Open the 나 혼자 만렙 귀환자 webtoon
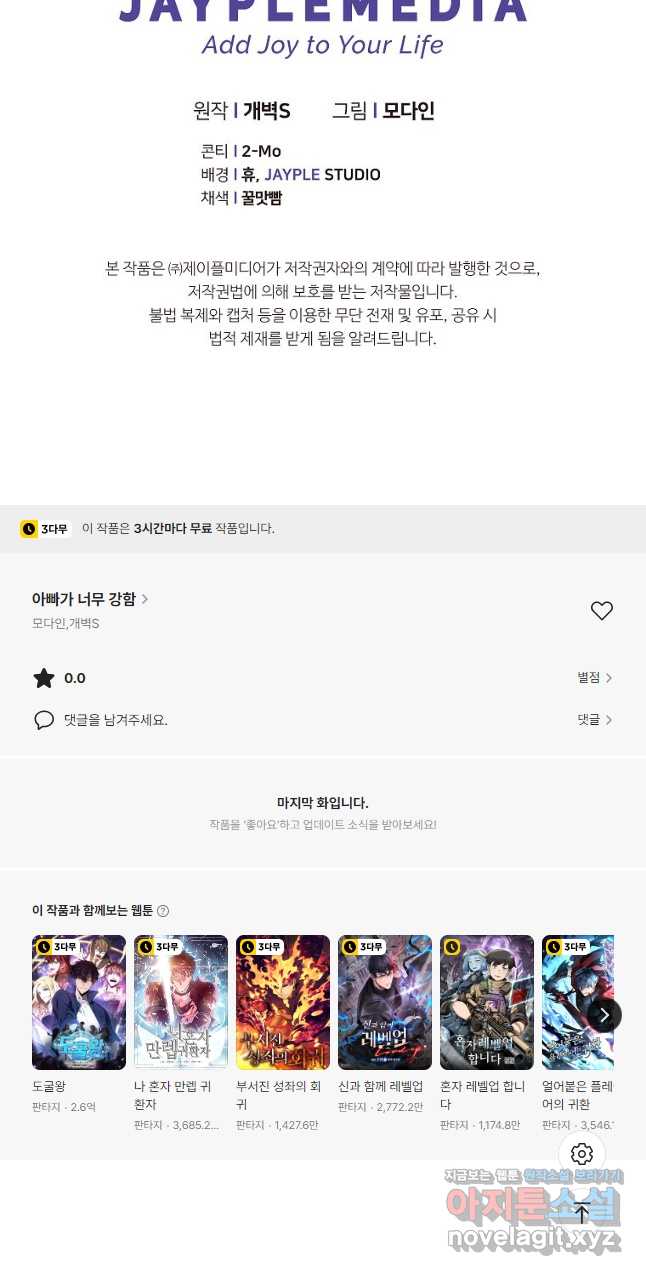The height and width of the screenshot is (1276, 646). click(181, 1003)
